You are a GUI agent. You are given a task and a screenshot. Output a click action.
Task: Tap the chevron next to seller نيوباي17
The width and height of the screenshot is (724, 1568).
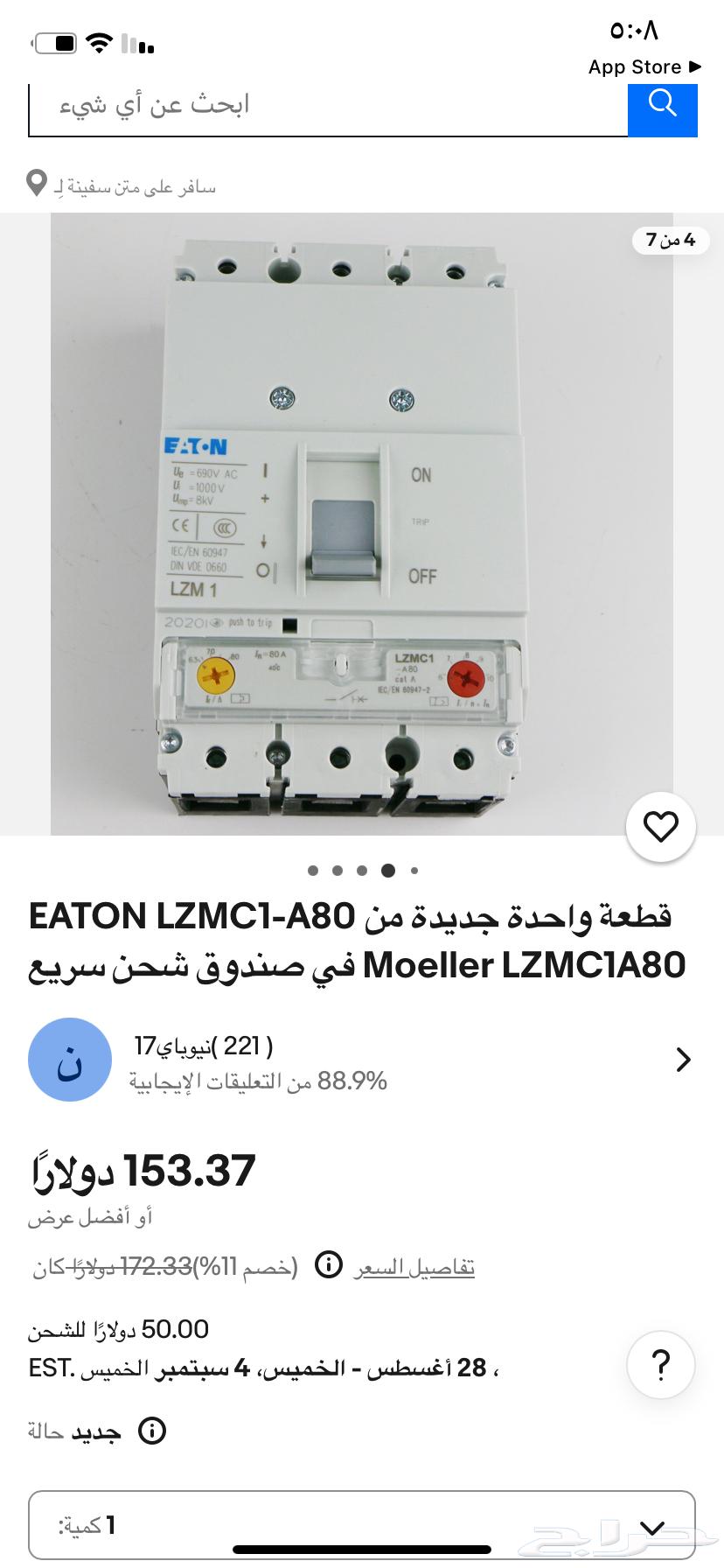click(x=685, y=1059)
